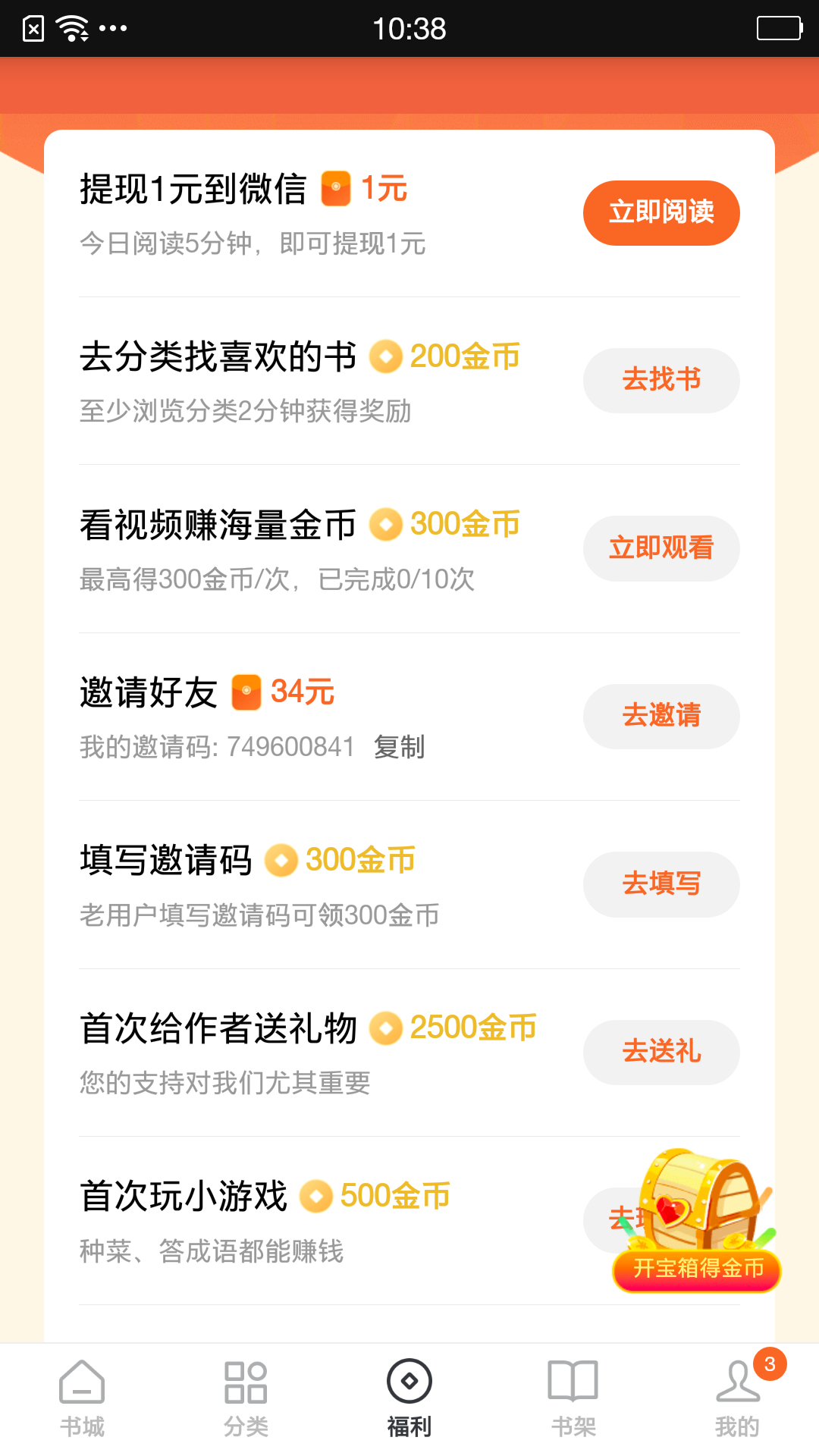Tap 去邀请 to invite friends
This screenshot has height=1456, width=819.
(661, 716)
